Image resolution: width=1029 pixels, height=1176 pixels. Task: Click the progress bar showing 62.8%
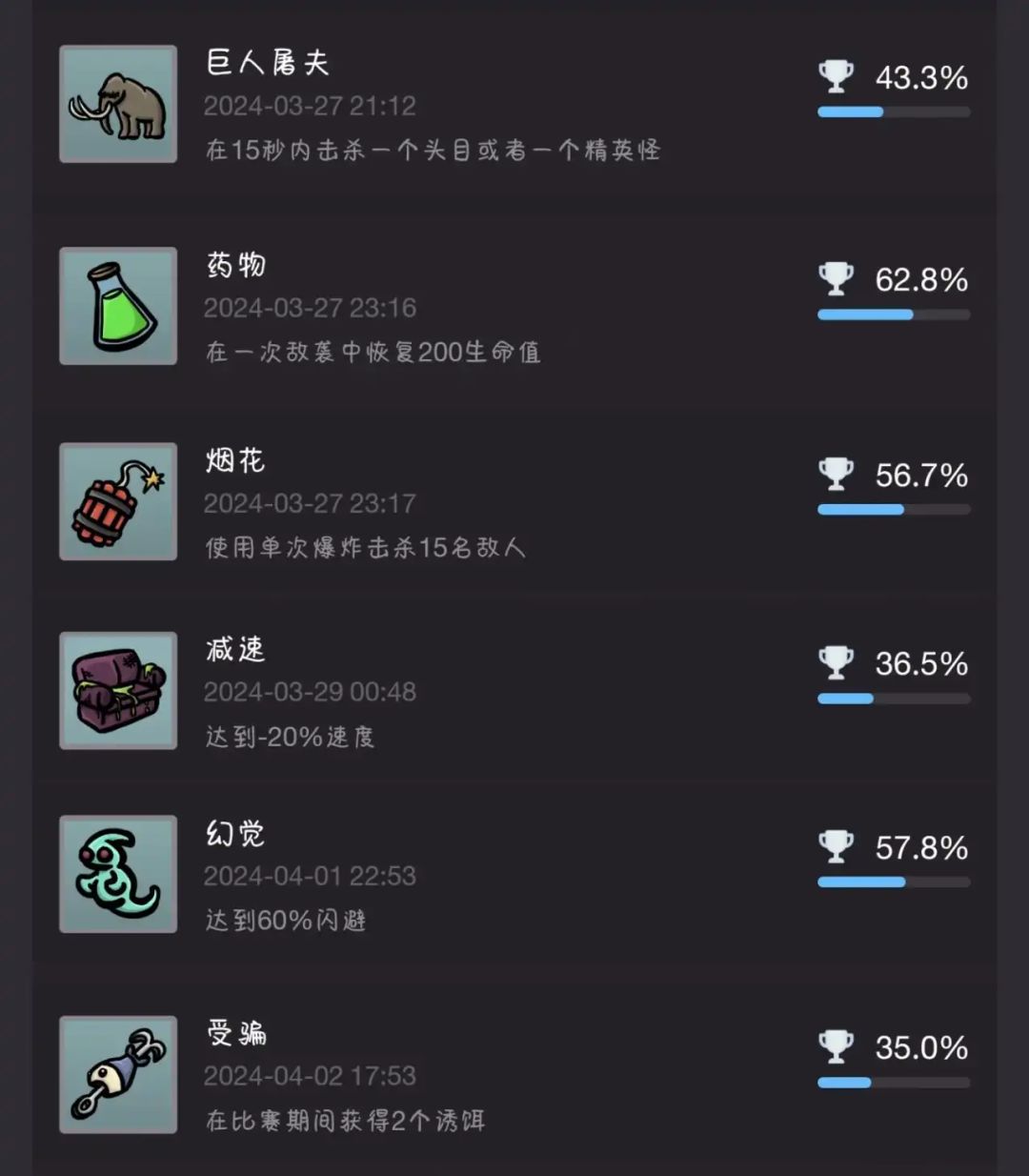click(x=891, y=314)
